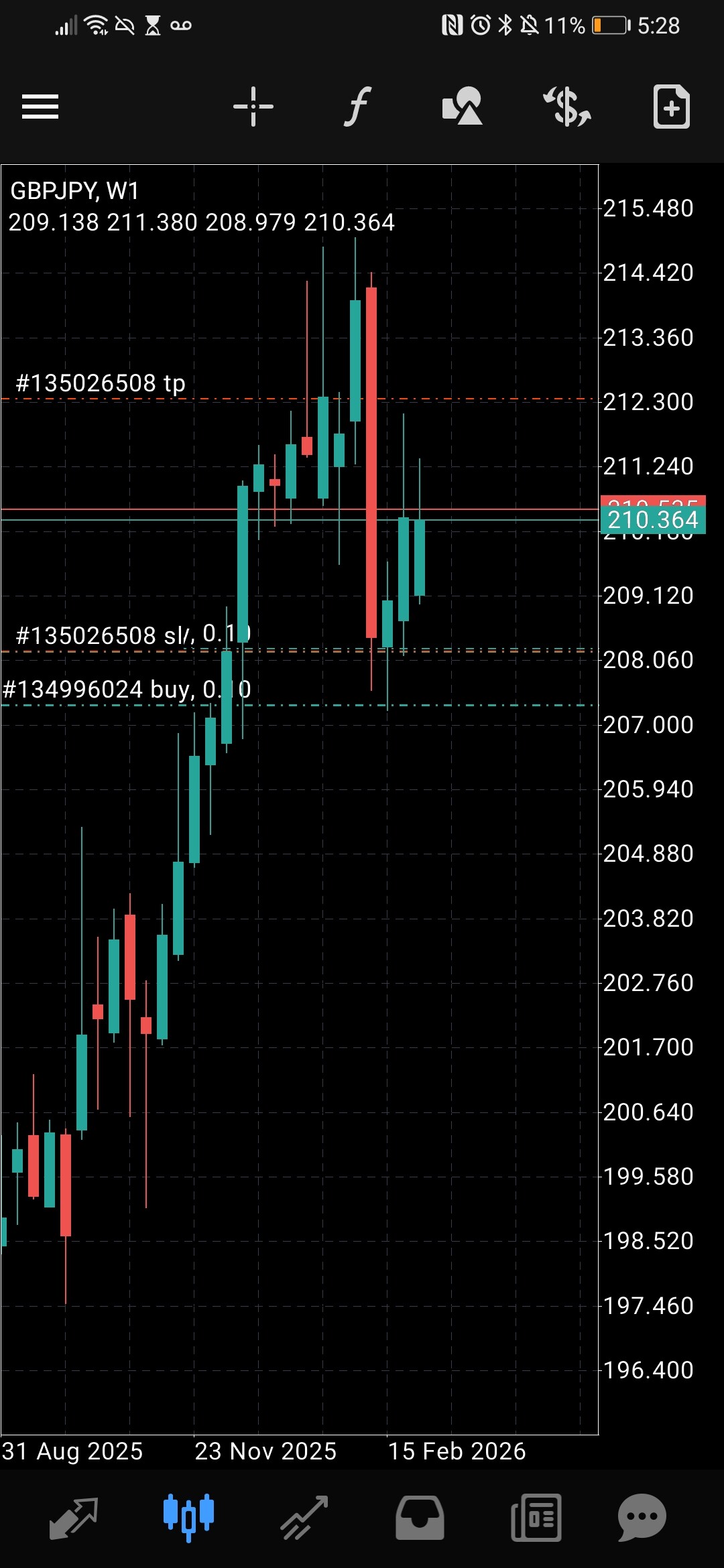Activate the crosshair cursor tool
The image size is (724, 1568).
tap(253, 107)
